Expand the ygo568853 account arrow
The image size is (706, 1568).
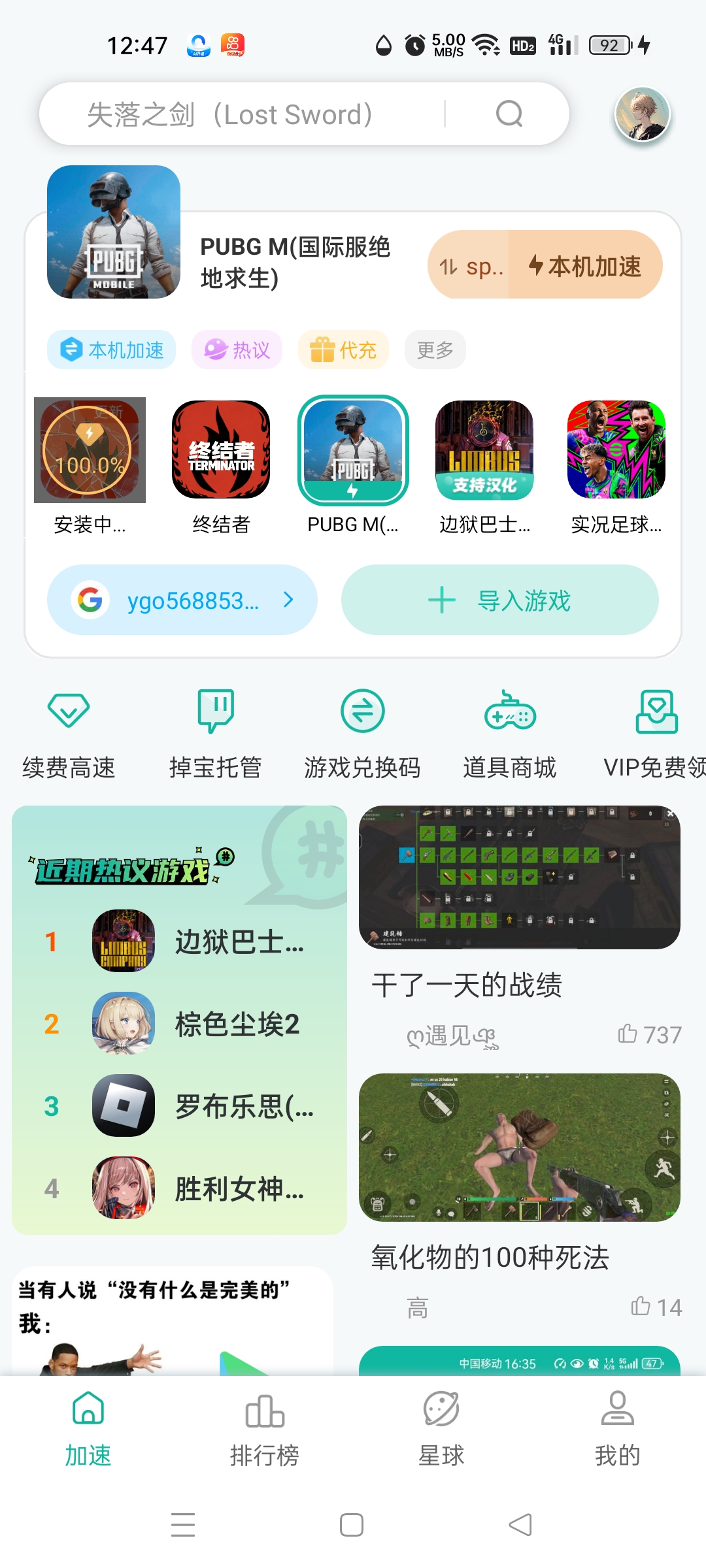(x=288, y=599)
